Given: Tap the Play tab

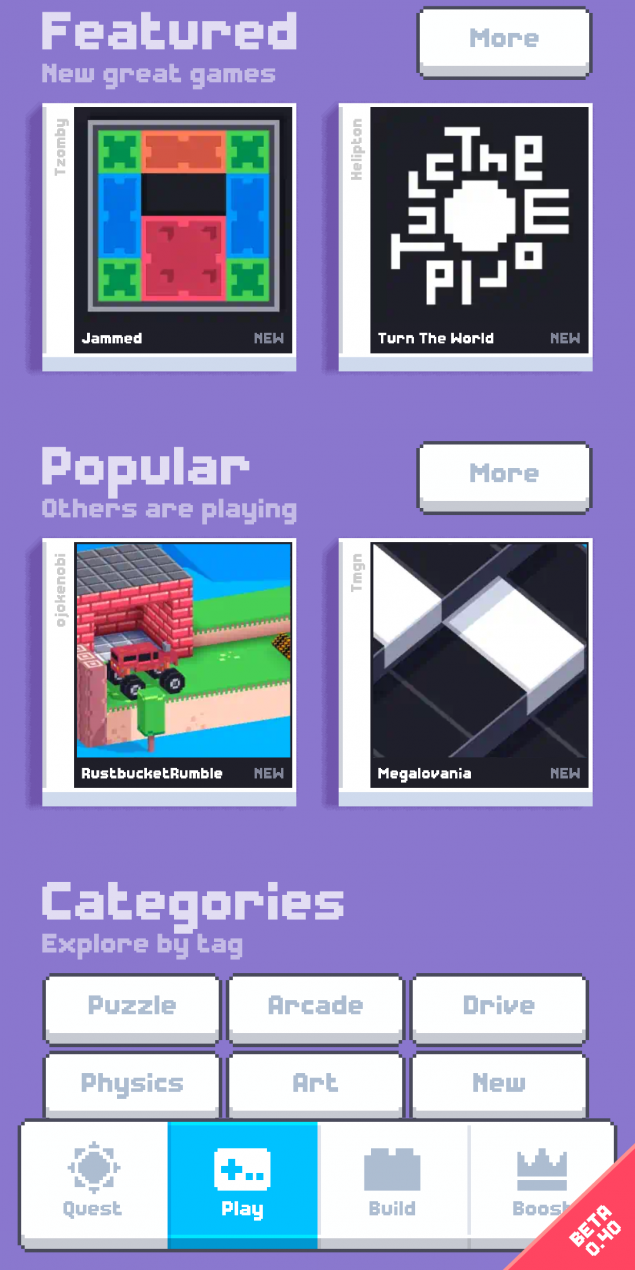Looking at the screenshot, I should pos(242,1183).
